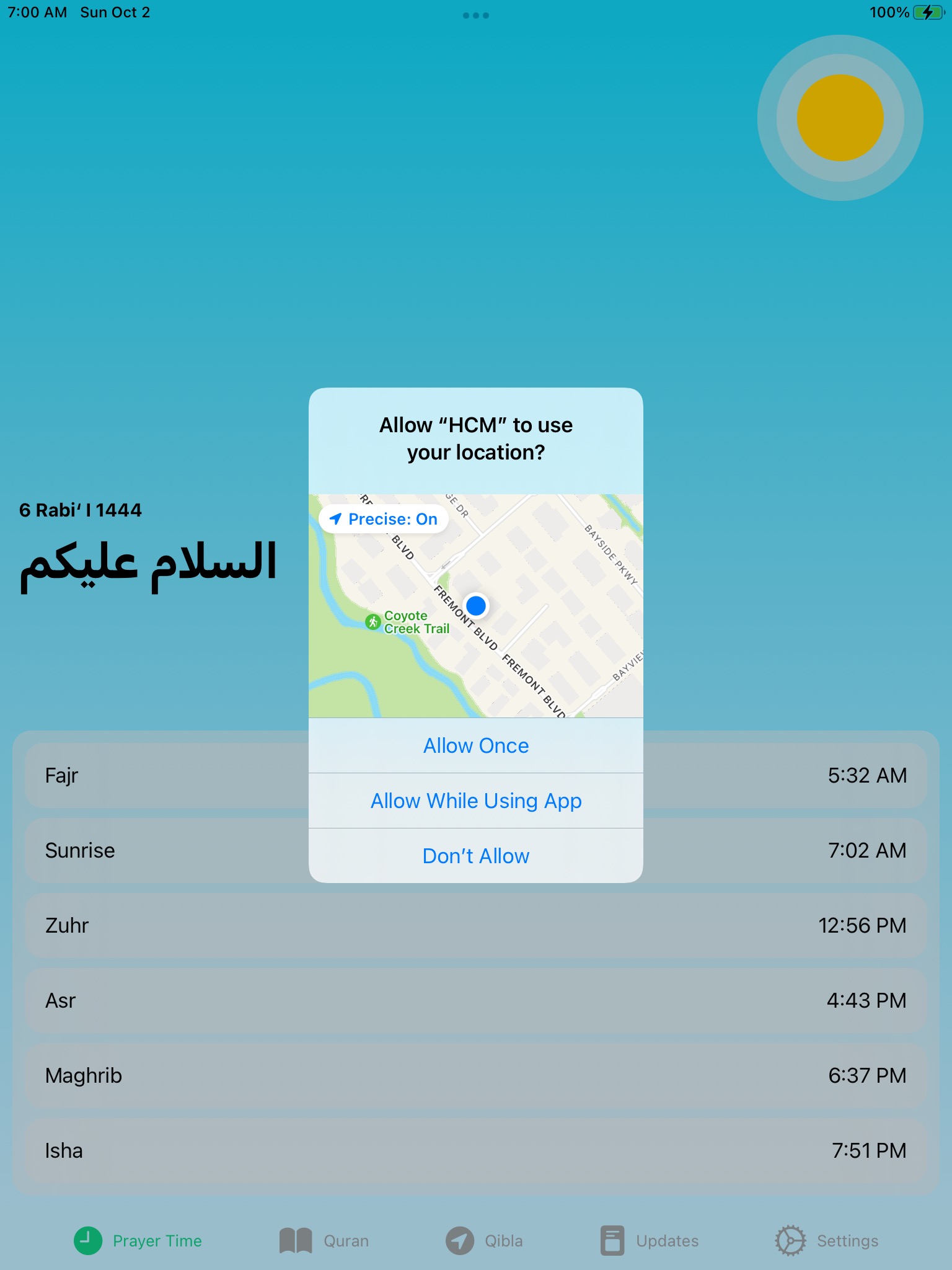Go to the Updates tab
The width and height of the screenshot is (952, 1270).
pyautogui.click(x=649, y=1241)
